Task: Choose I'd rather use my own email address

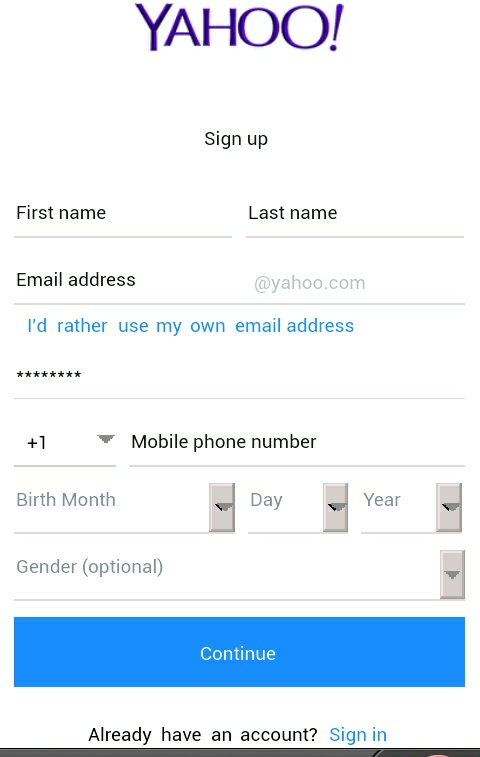Action: (191, 326)
